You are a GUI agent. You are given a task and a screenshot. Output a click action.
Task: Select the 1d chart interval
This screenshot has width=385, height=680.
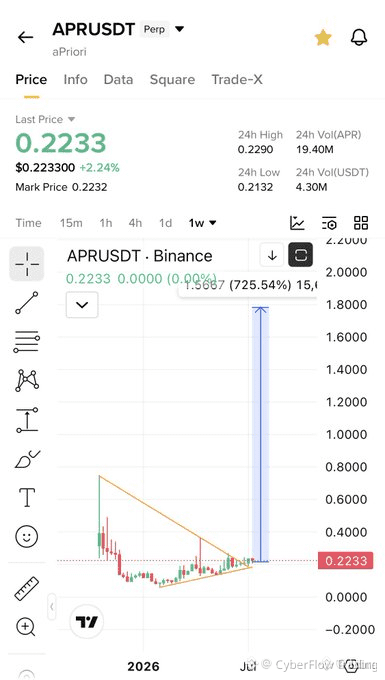pos(165,223)
